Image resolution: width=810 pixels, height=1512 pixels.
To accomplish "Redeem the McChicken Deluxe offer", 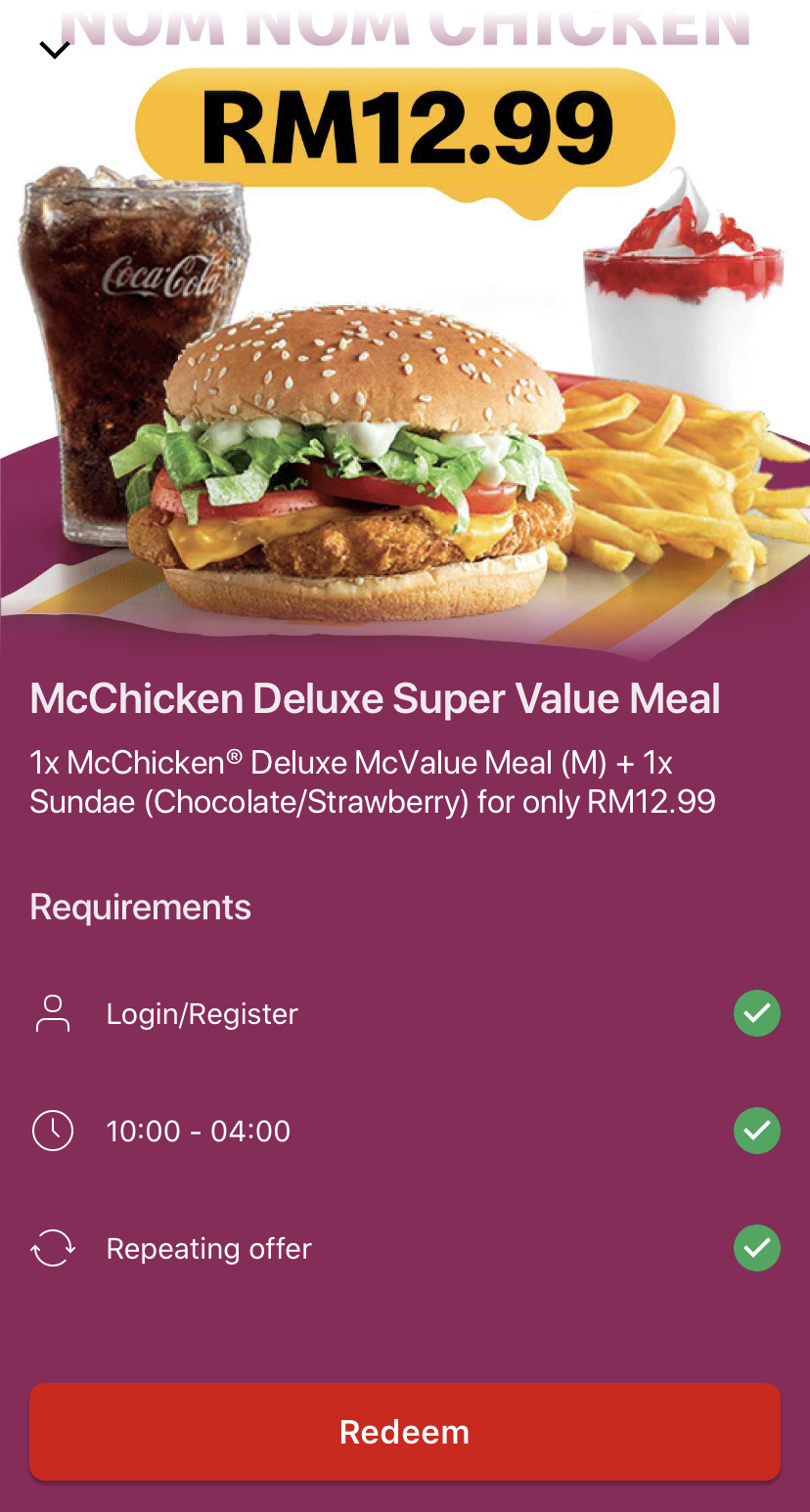I will point(404,1432).
